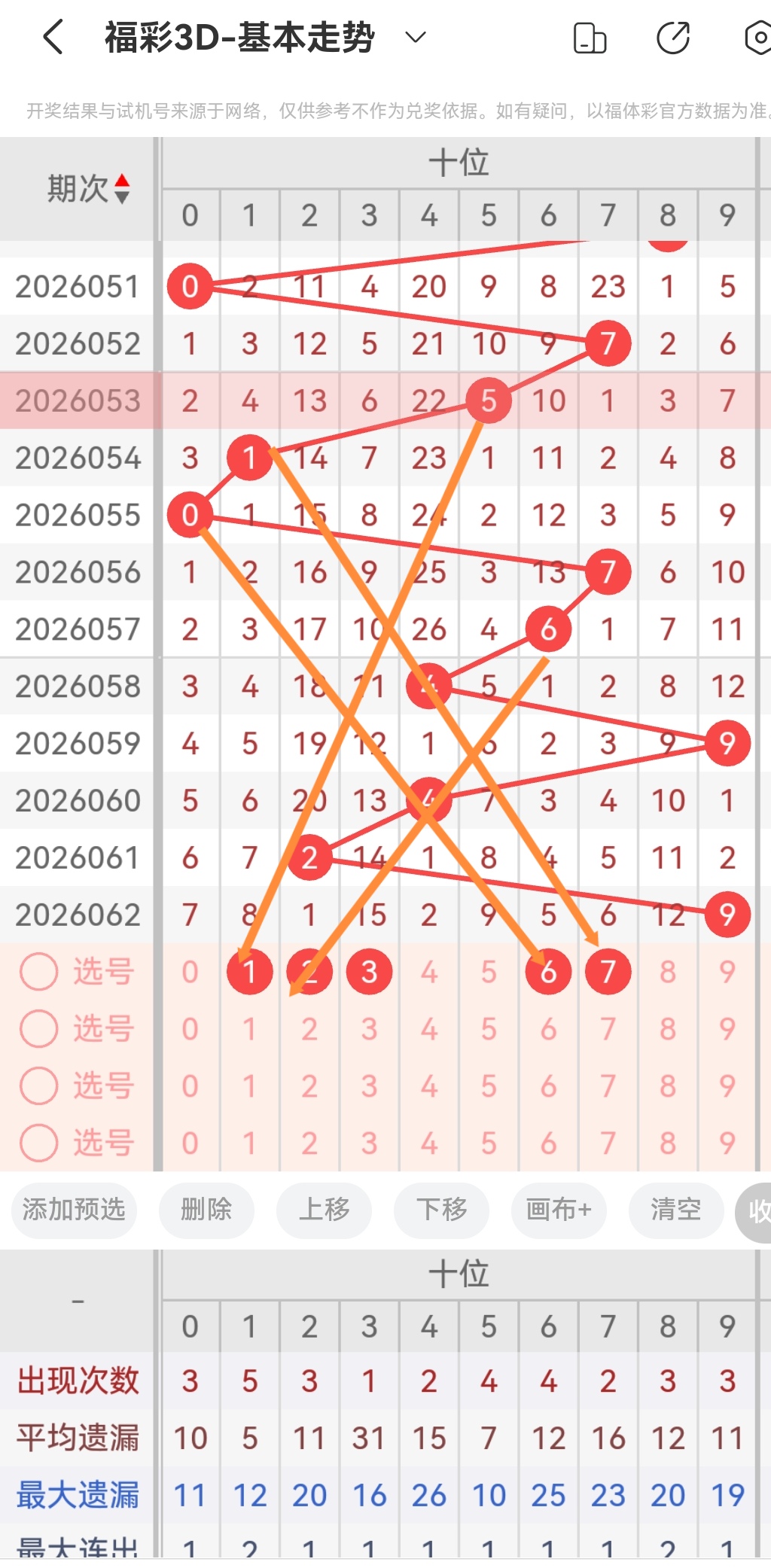771x1568 pixels.
Task: Select the second 选号 row radio circle
Action: tap(38, 1028)
